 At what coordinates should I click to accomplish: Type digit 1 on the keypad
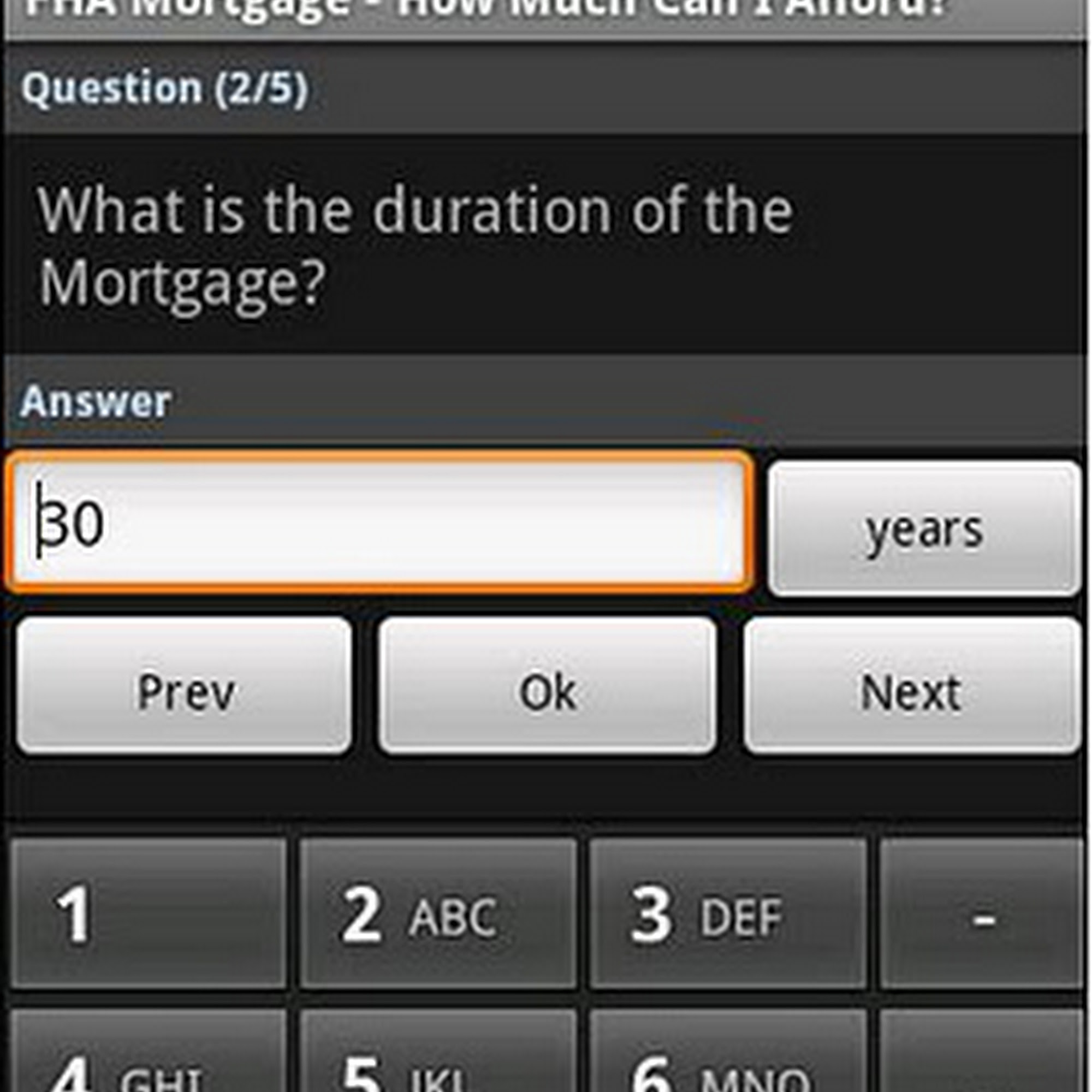148,915
